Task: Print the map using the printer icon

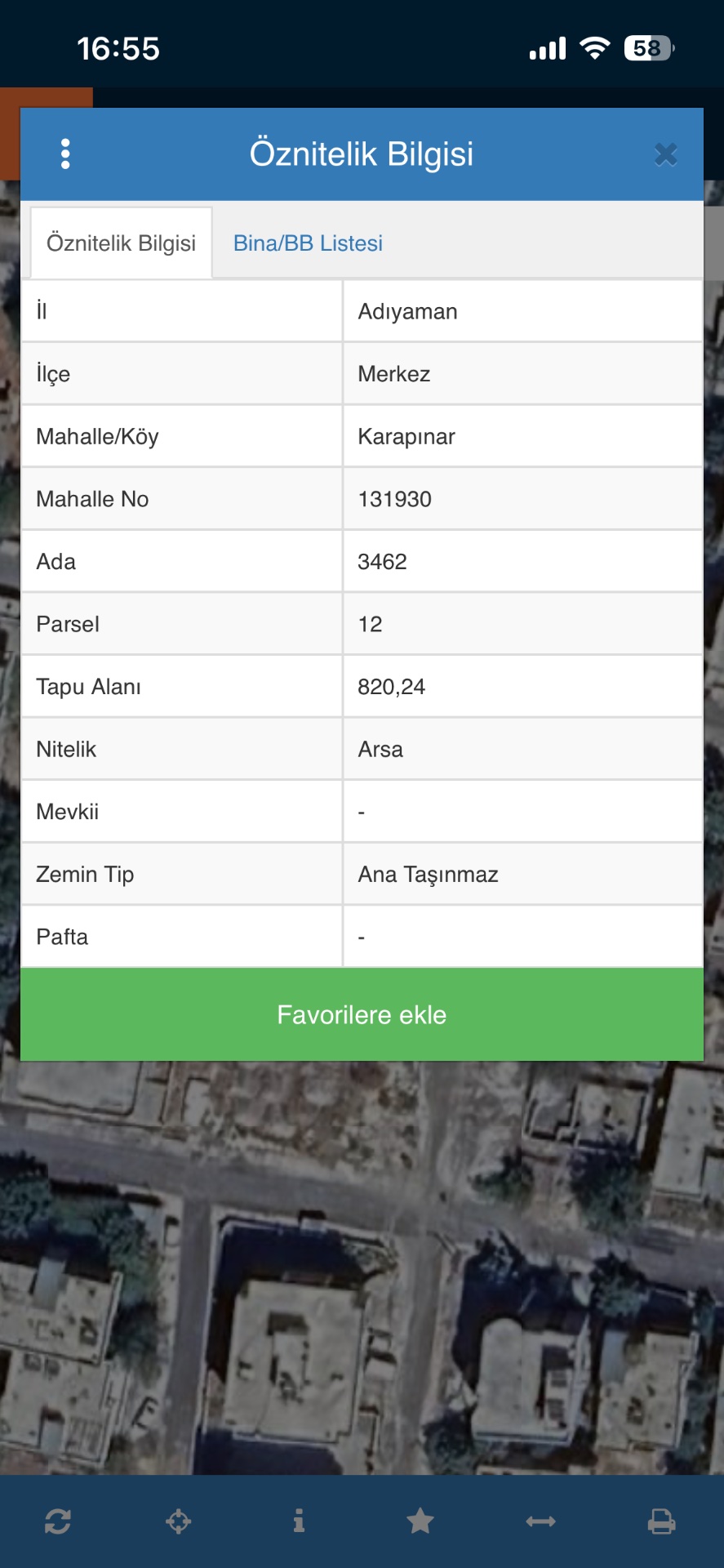Action: click(661, 1521)
